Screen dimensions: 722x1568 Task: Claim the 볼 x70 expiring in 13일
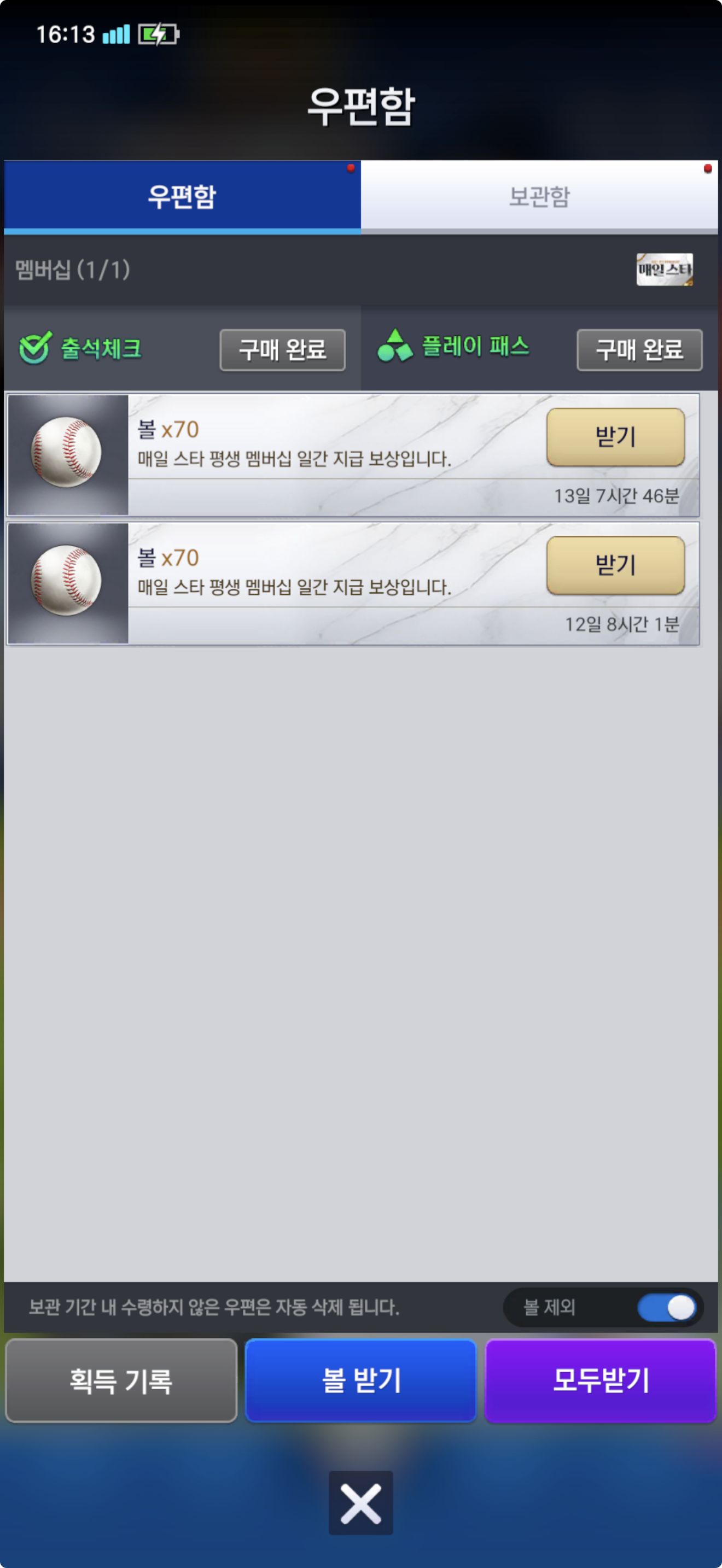[x=615, y=437]
